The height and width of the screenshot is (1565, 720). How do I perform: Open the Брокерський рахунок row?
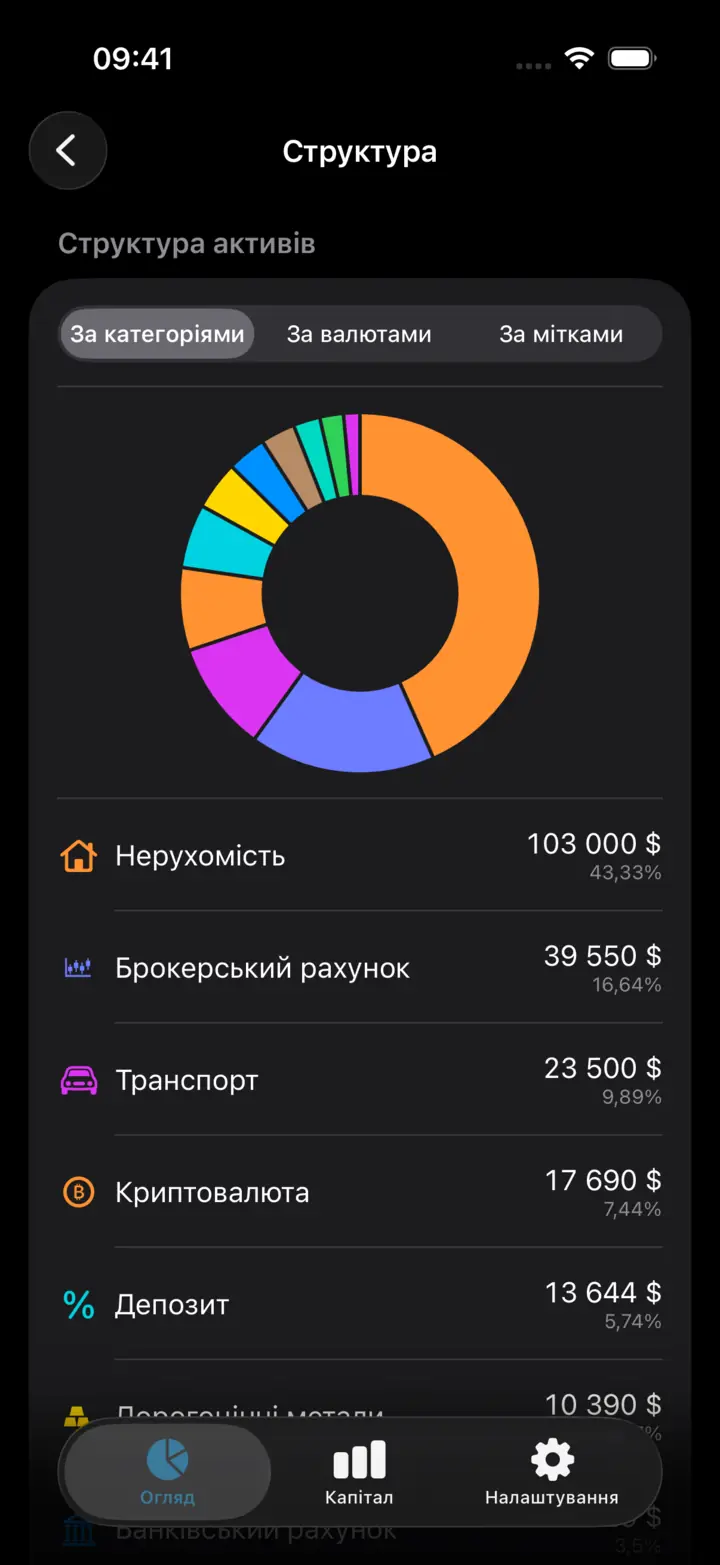360,968
